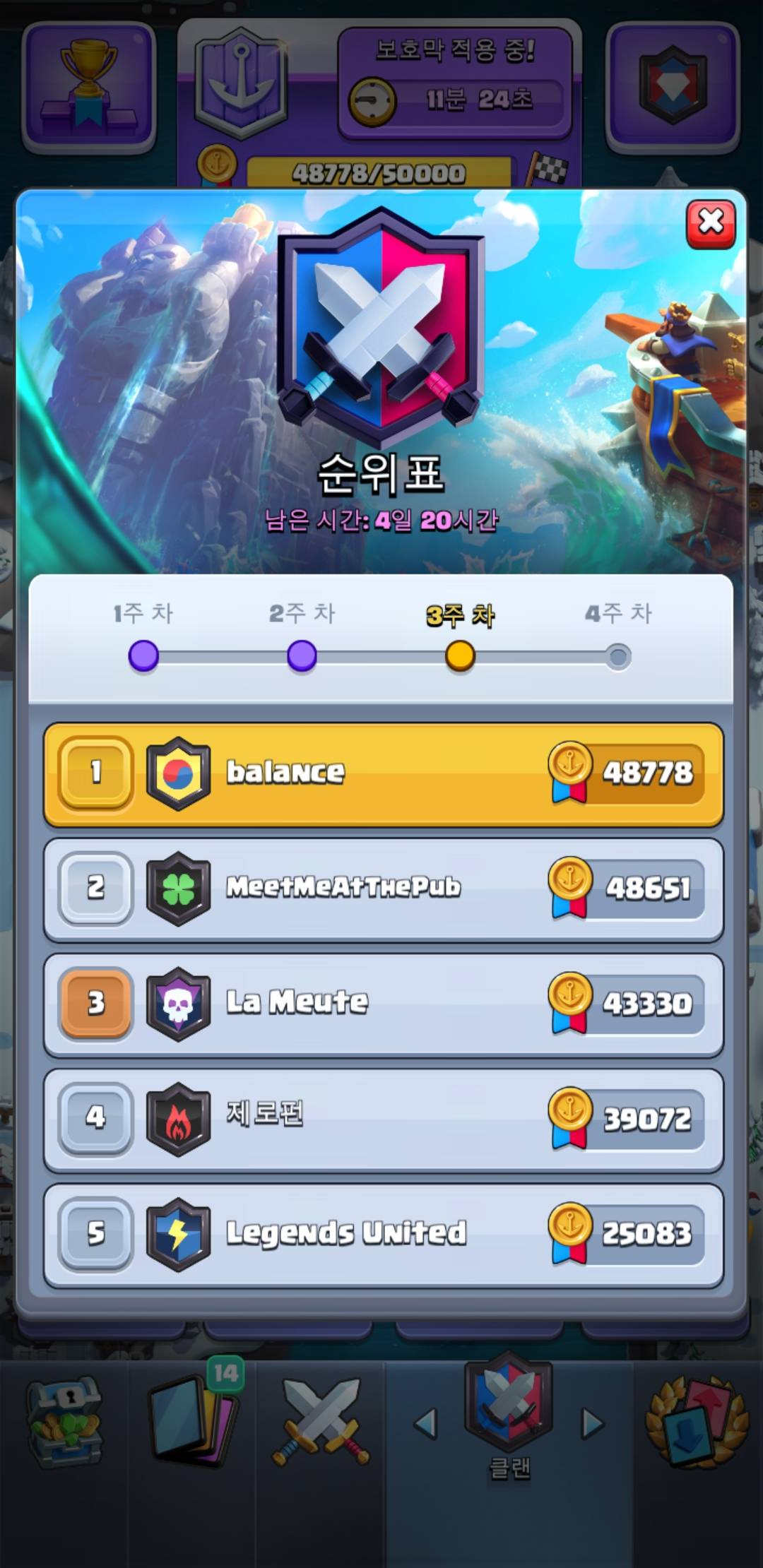Select the 4주 차 week marker
The width and height of the screenshot is (763, 1568).
coord(618,656)
